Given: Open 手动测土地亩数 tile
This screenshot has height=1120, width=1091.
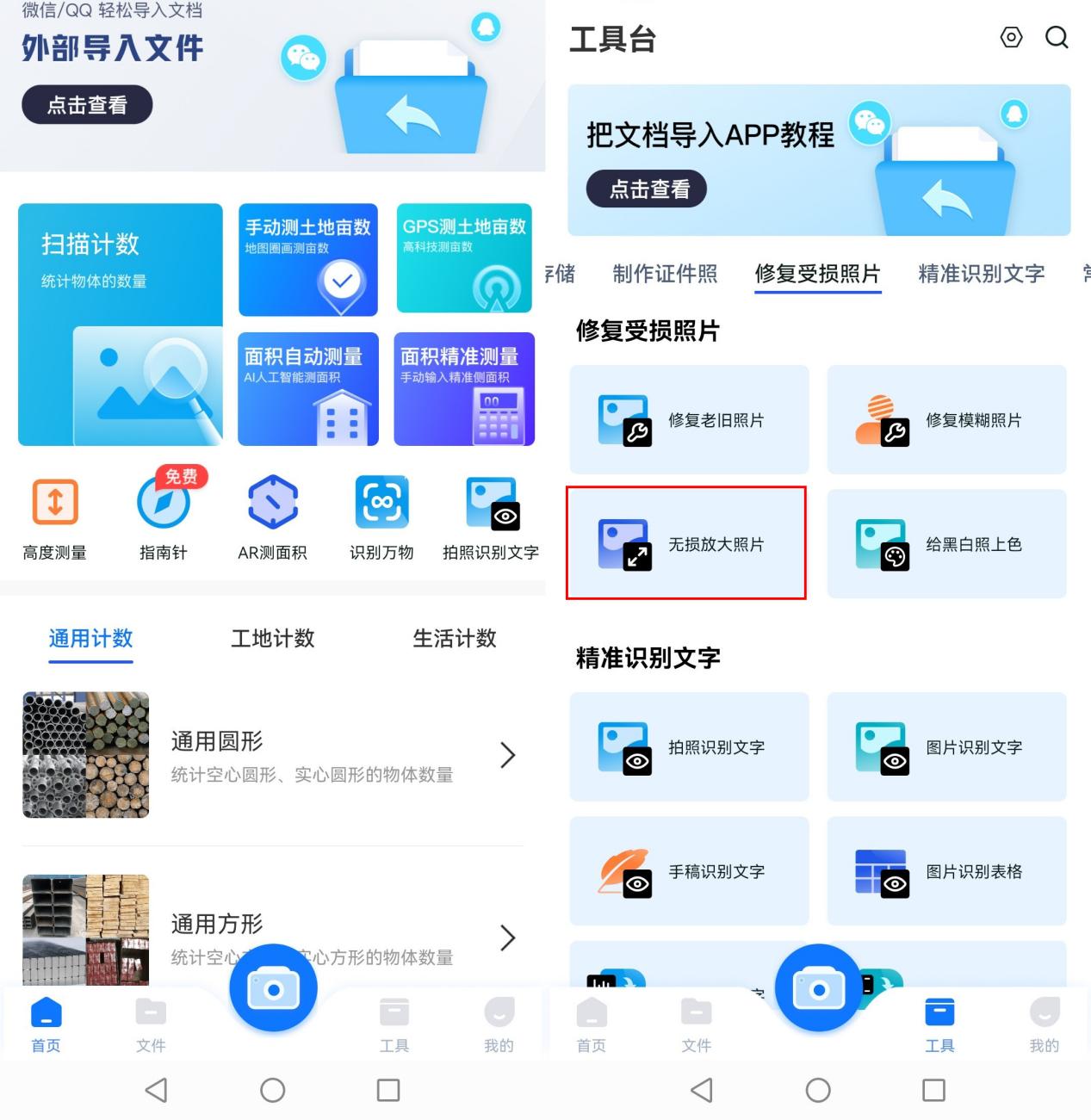Looking at the screenshot, I should (x=308, y=260).
